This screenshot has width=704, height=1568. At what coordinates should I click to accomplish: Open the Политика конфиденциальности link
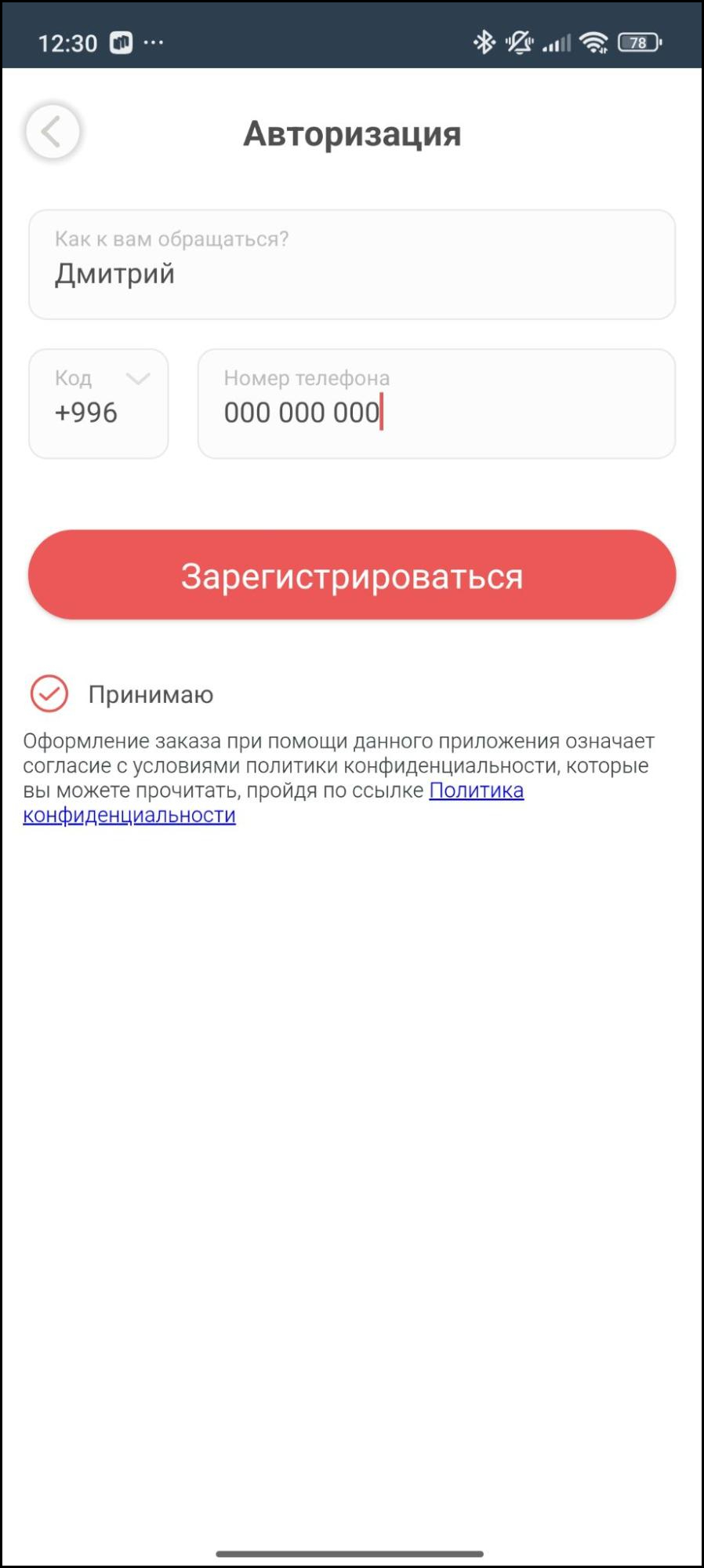(475, 791)
